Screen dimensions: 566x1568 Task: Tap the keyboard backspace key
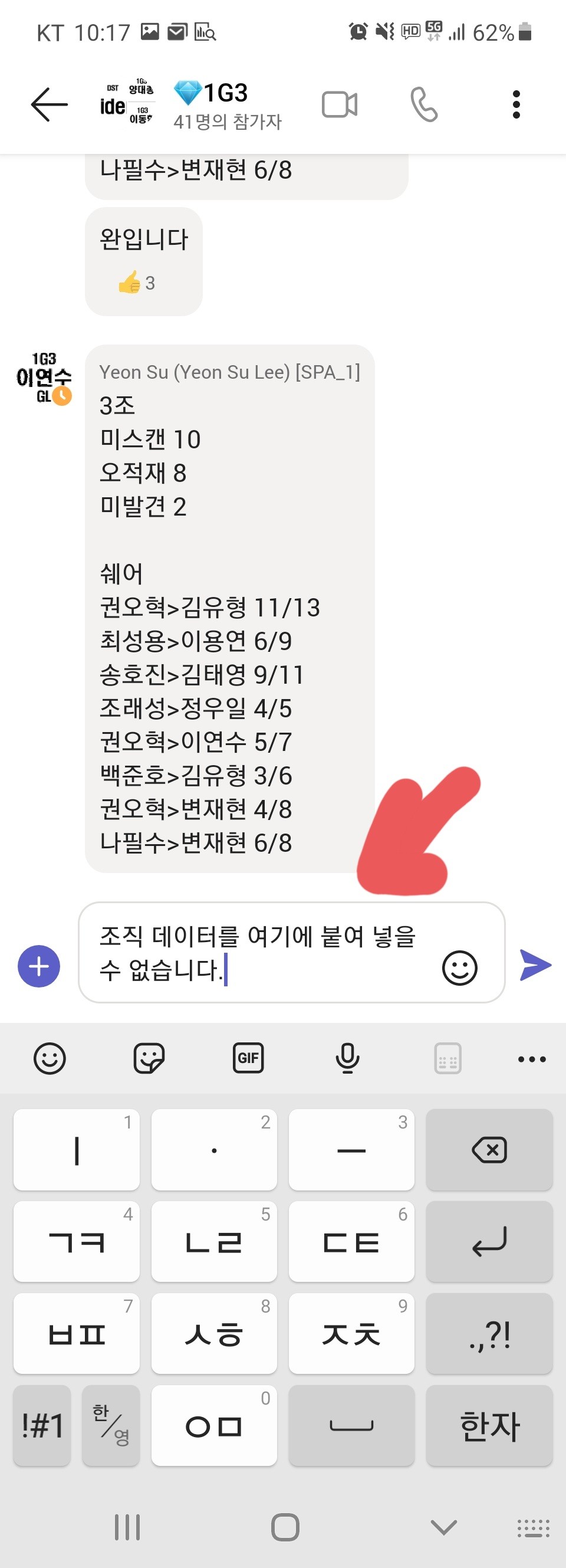pyautogui.click(x=489, y=1150)
